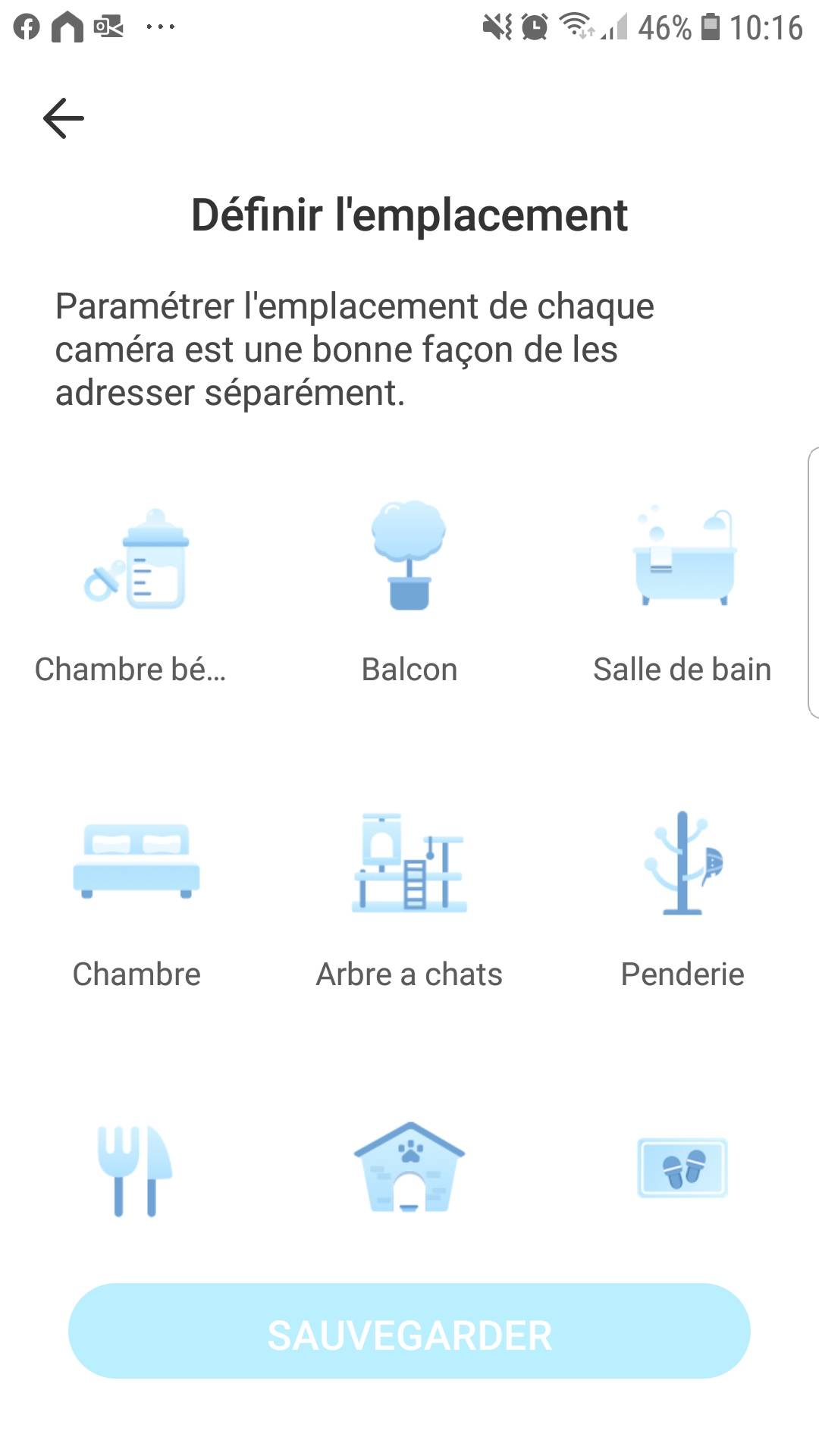Go back using the arrow icon
The image size is (819, 1456).
pyautogui.click(x=64, y=118)
